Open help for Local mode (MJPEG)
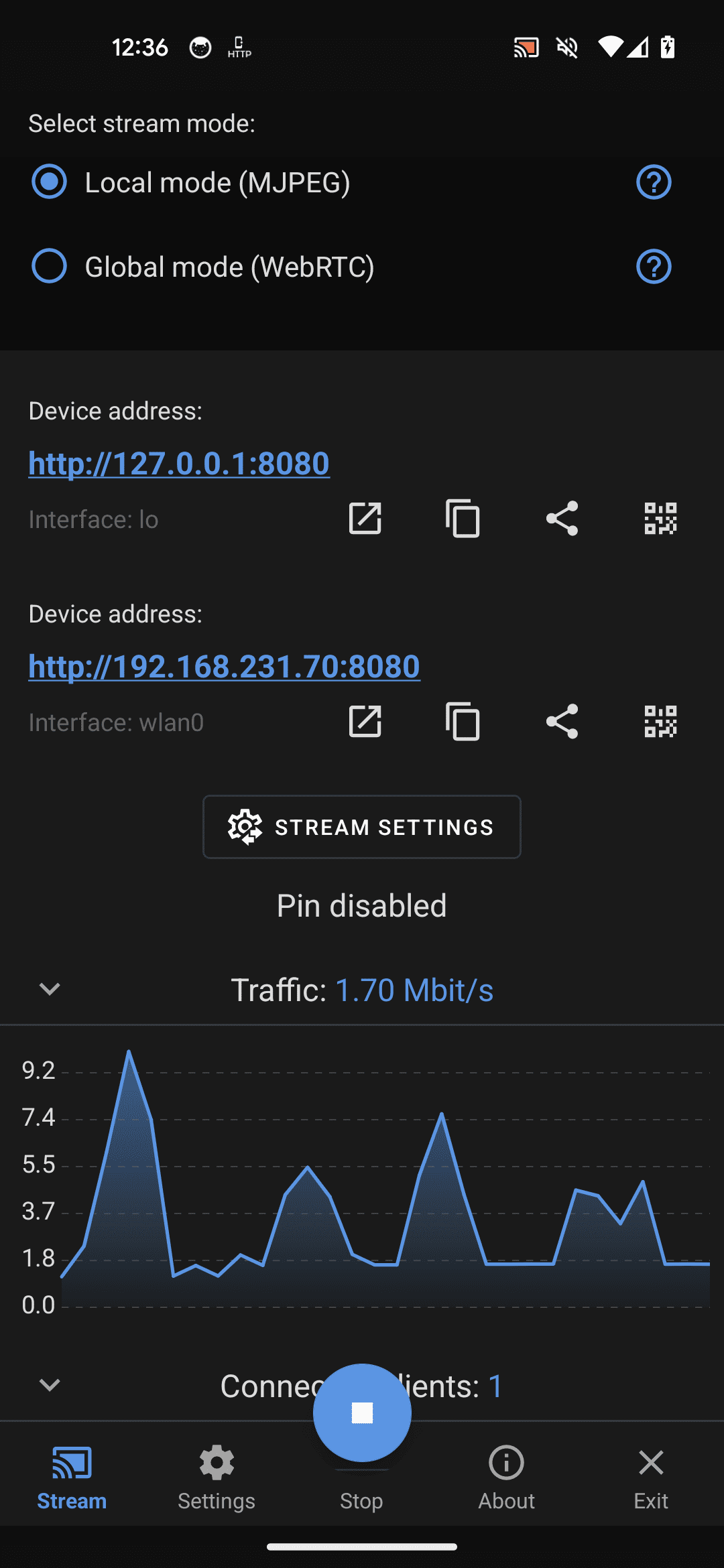Viewport: 724px width, 1568px height. pos(654,182)
